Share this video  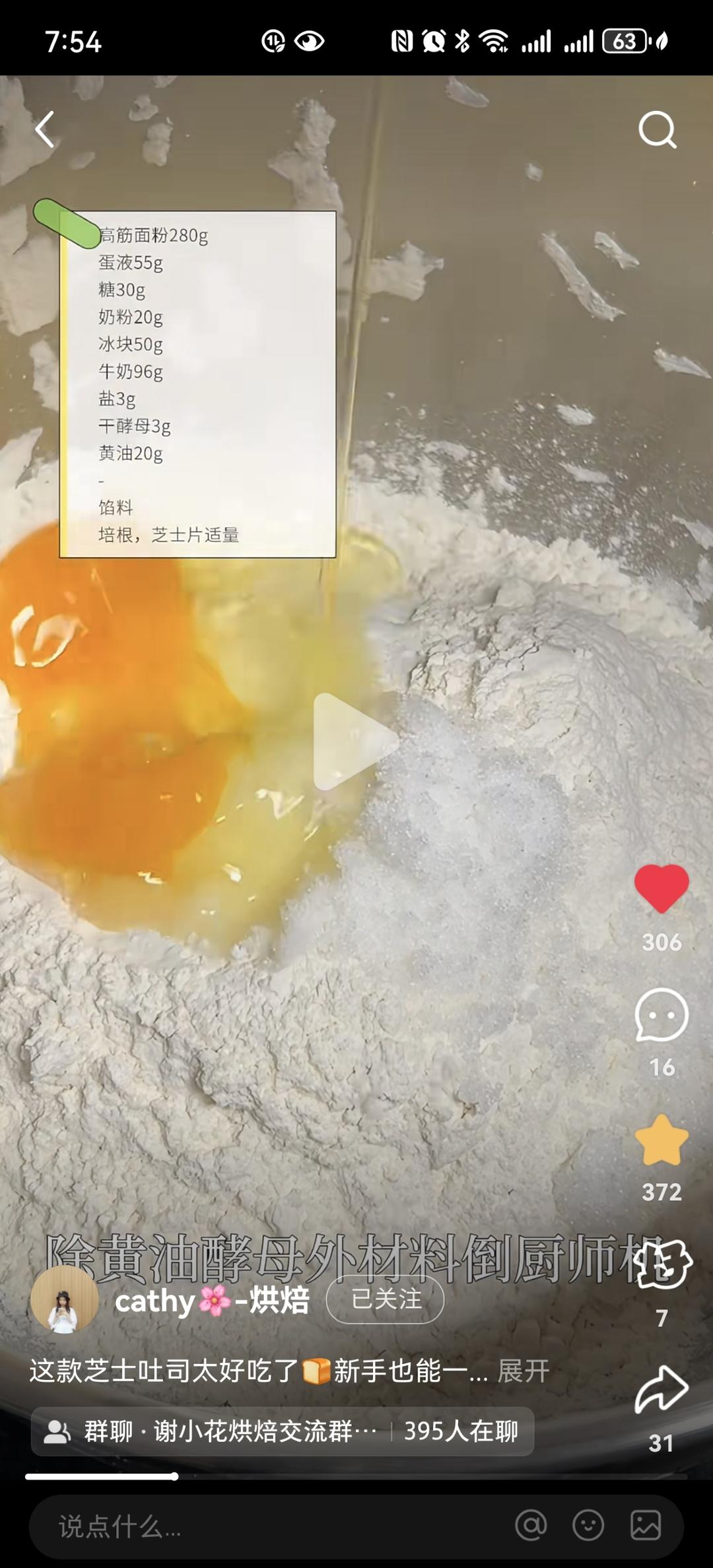coord(662,1390)
